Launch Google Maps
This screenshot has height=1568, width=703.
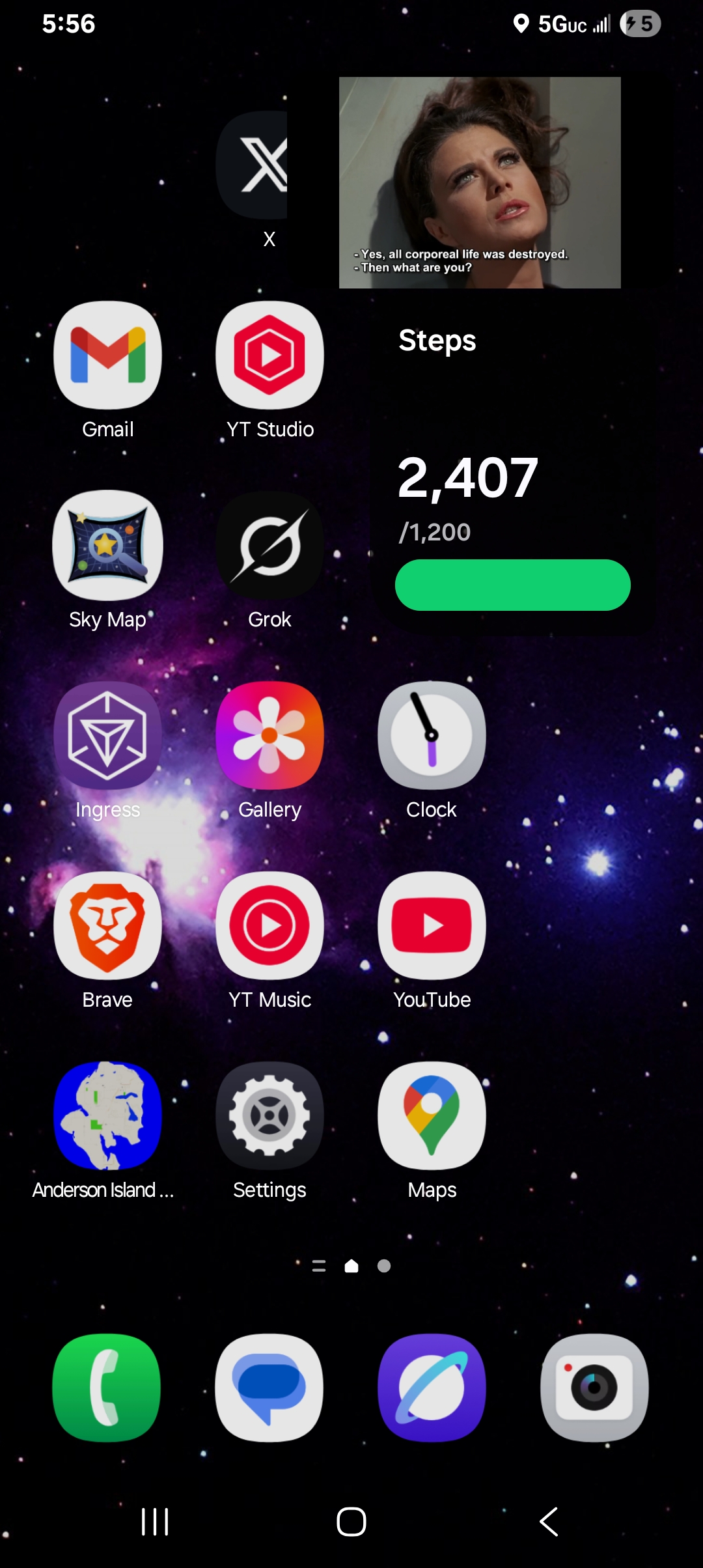tap(432, 1116)
